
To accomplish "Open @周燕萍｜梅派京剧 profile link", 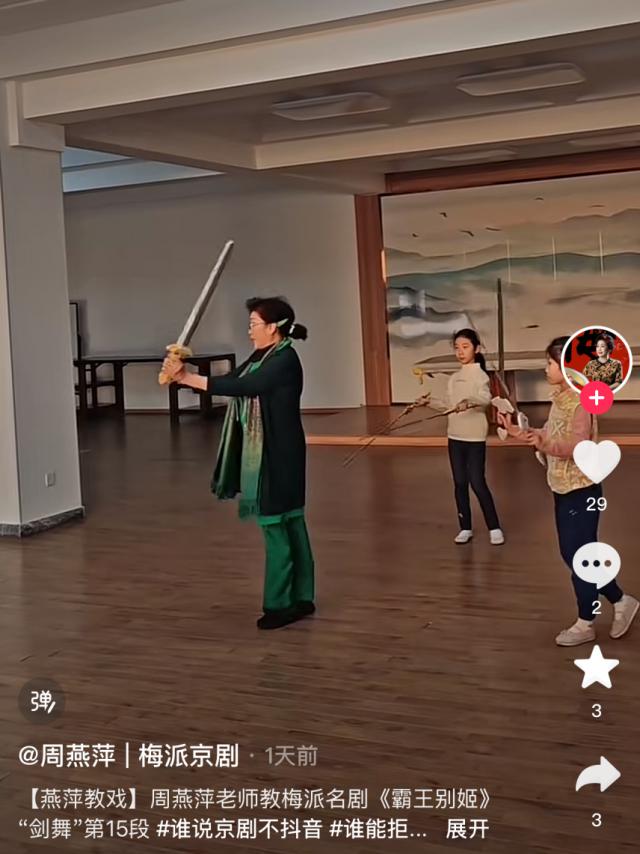I will (128, 755).
